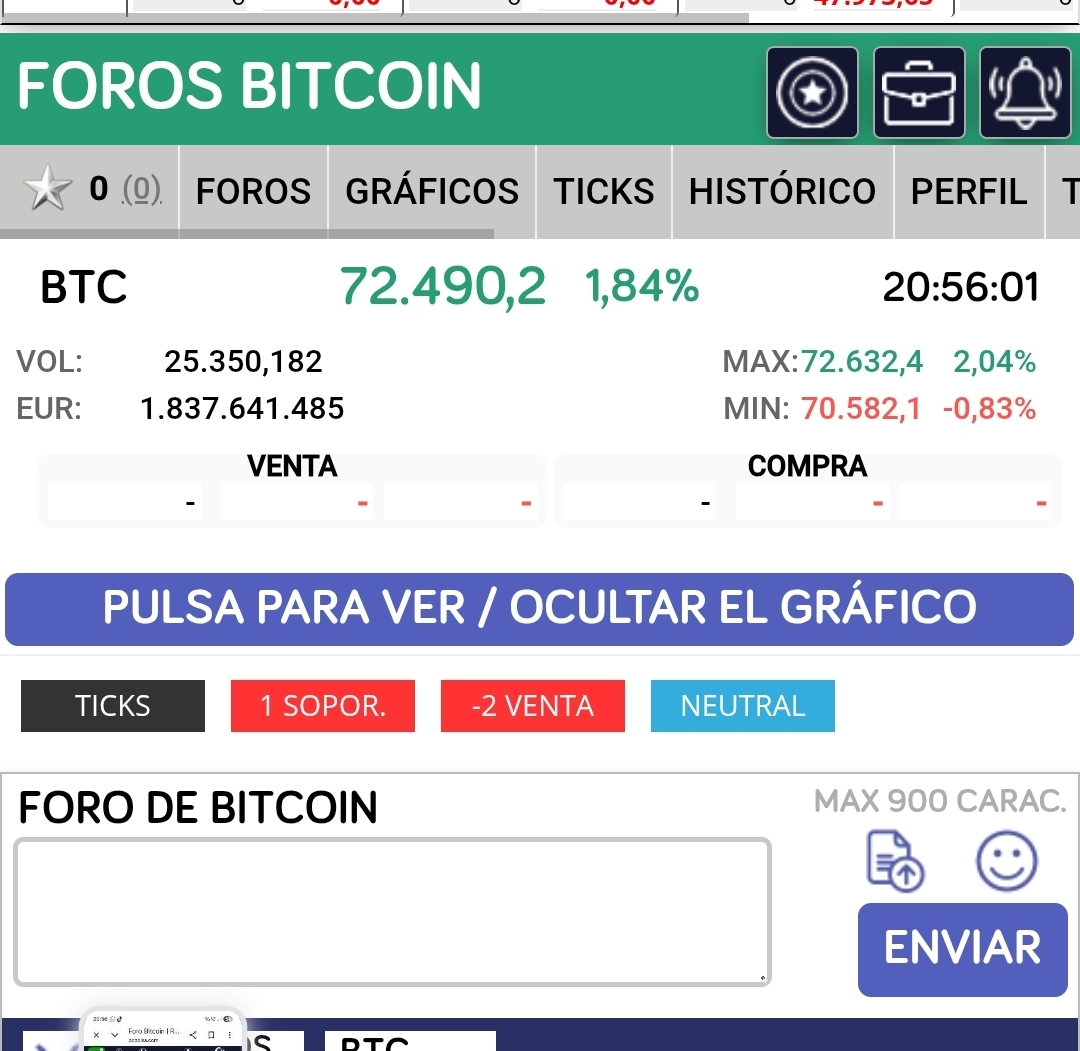Send the forum message with ENVIAR
The height and width of the screenshot is (1051, 1080).
point(962,949)
